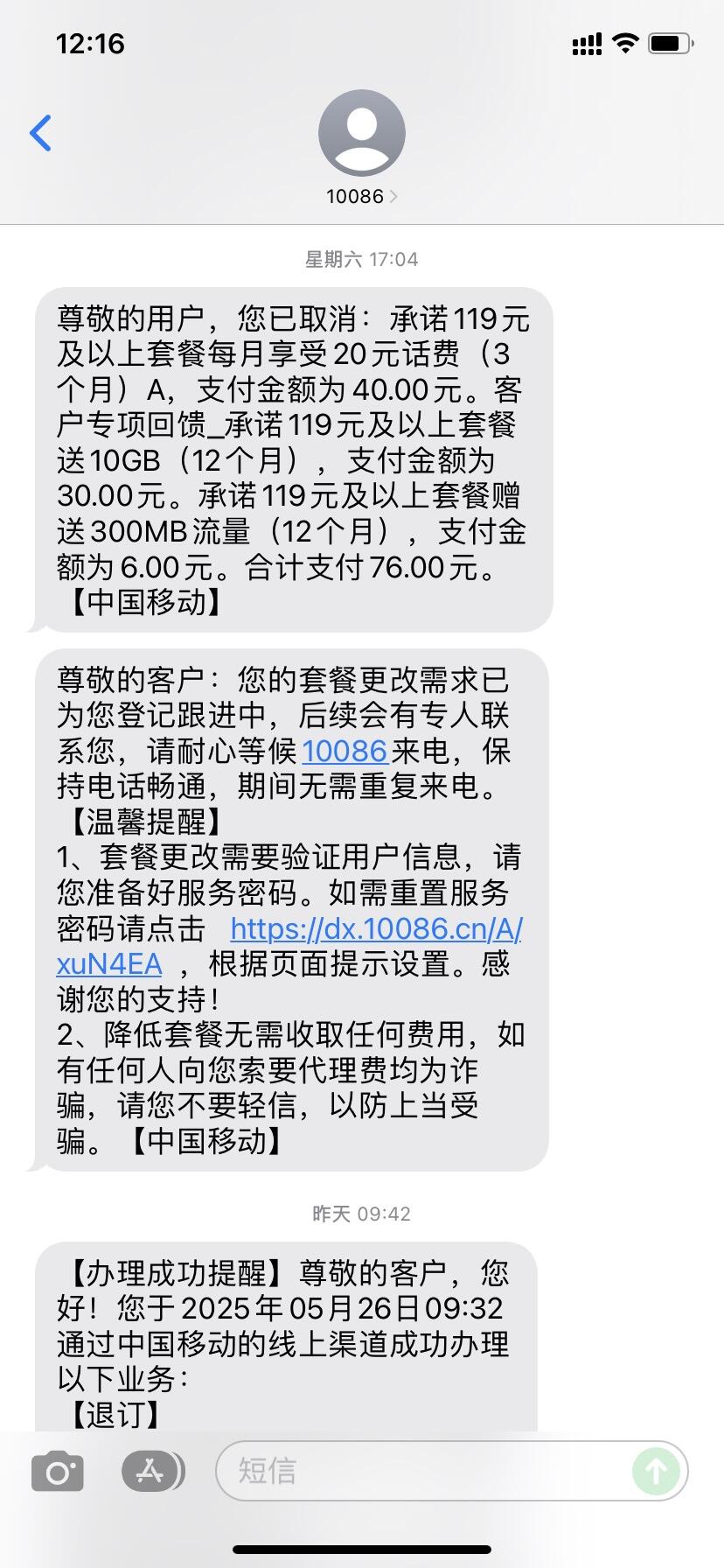Tap the 10086 phone number link

345,752
